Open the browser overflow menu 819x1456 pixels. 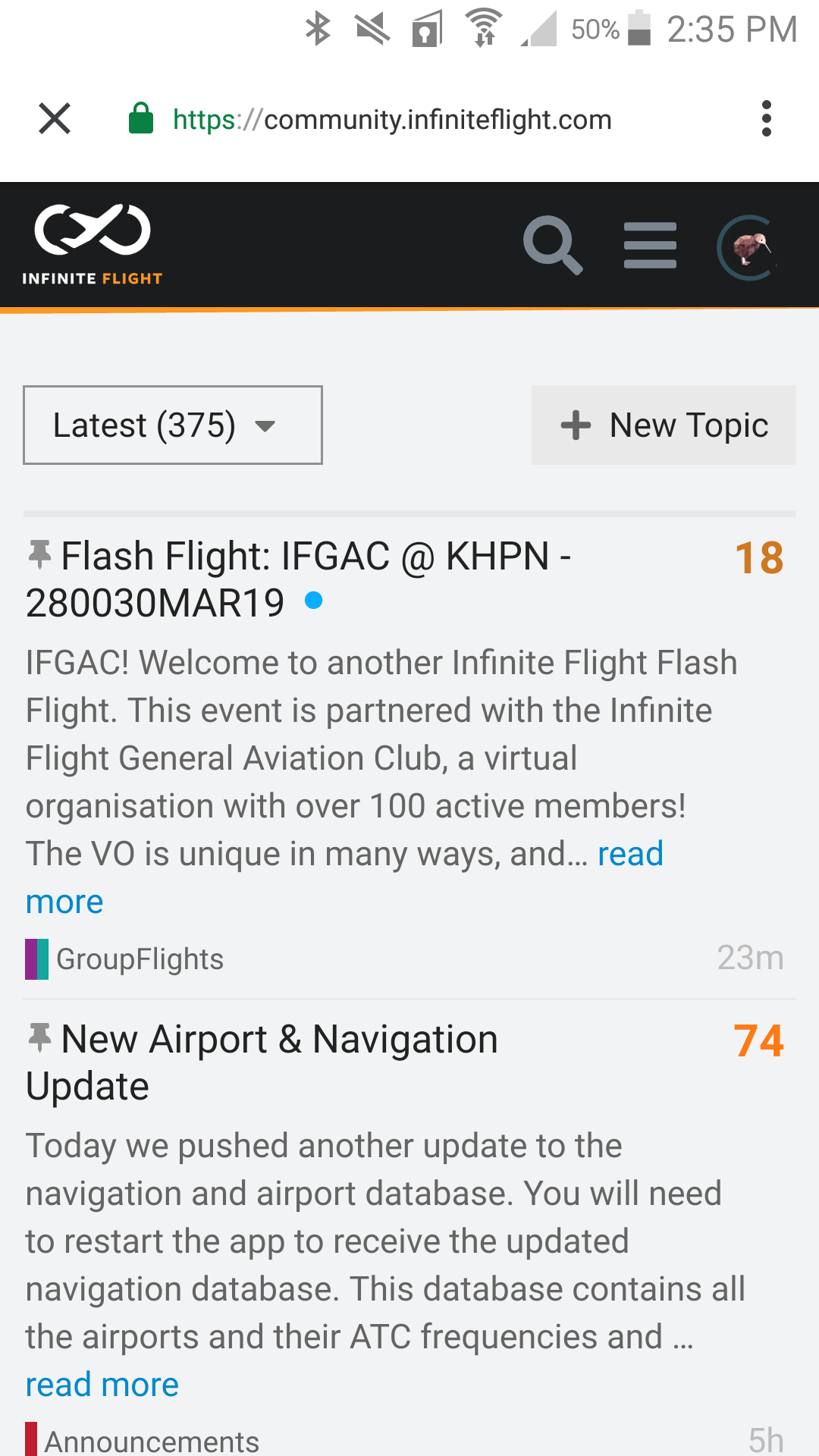click(767, 119)
